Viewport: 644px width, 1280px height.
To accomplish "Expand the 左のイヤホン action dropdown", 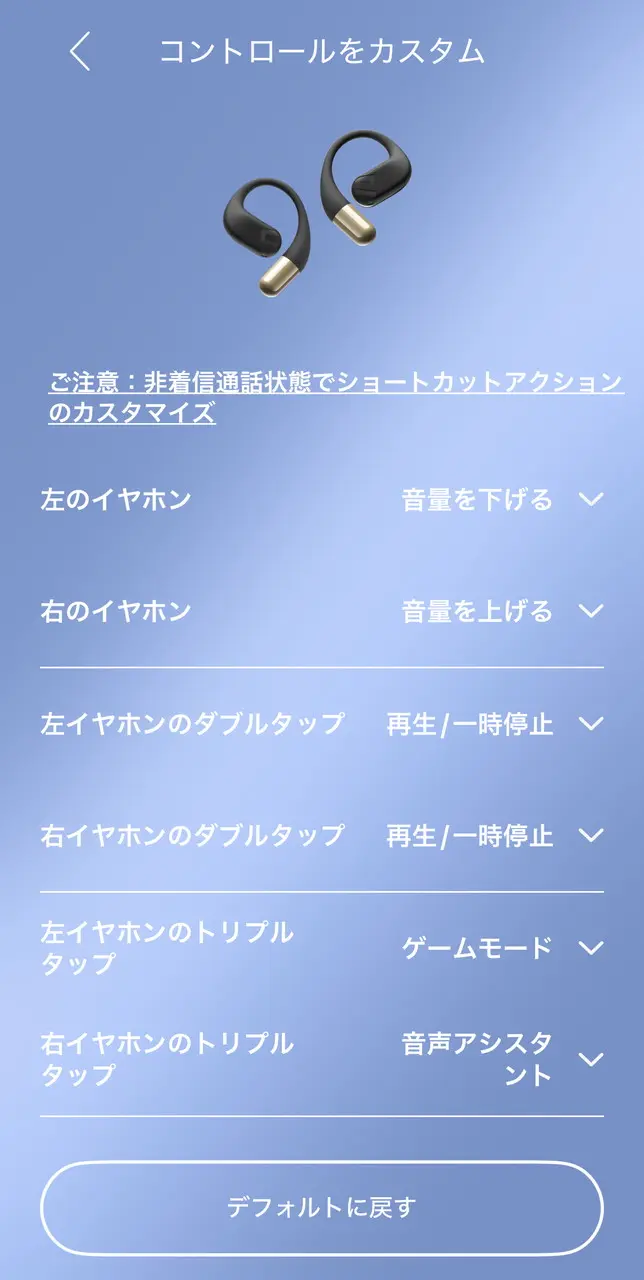I will point(591,499).
